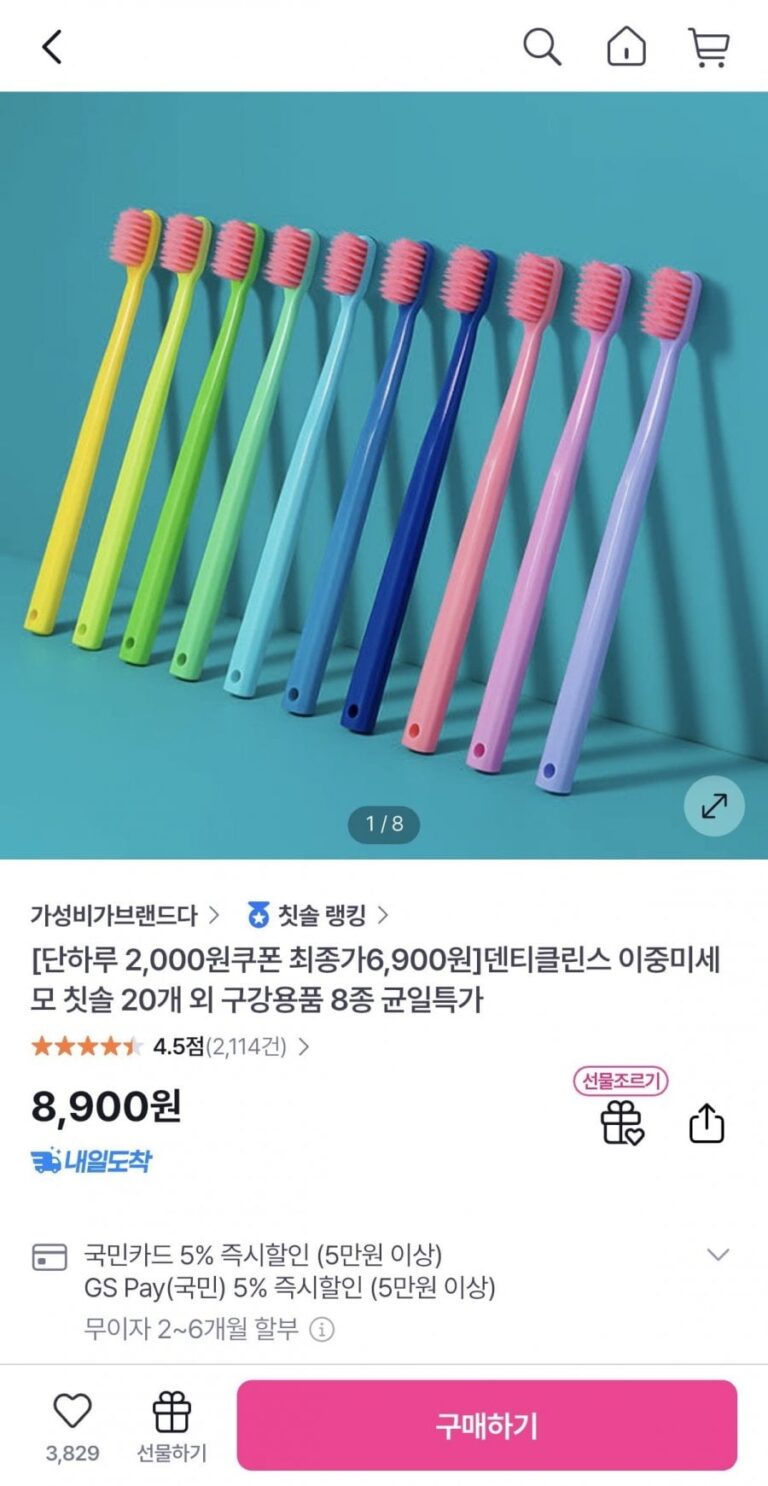Tap the 구매하기 purchase button
768x1486 pixels.
click(486, 1425)
